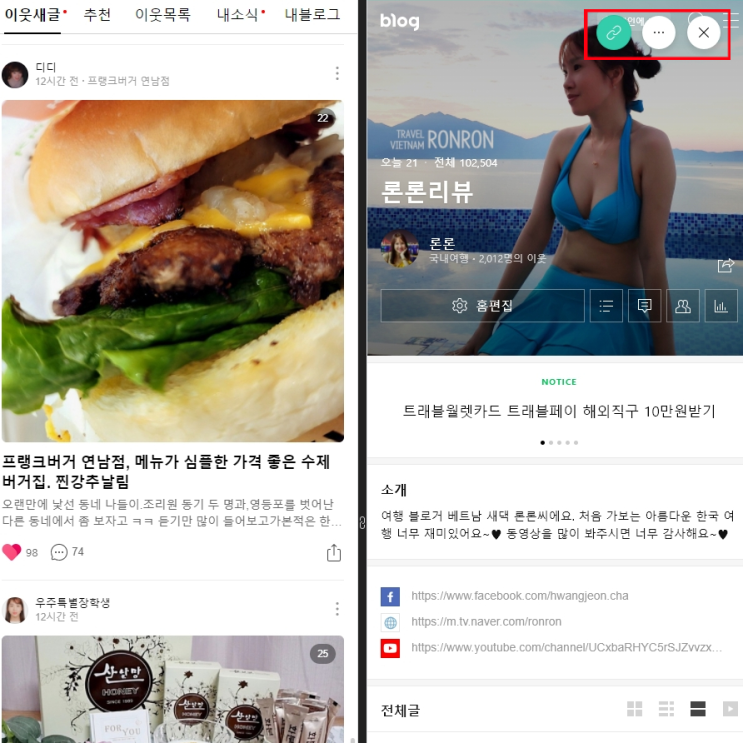Open comments on the 프랭크버거 post
Viewport: 743px width, 743px height.
59,552
